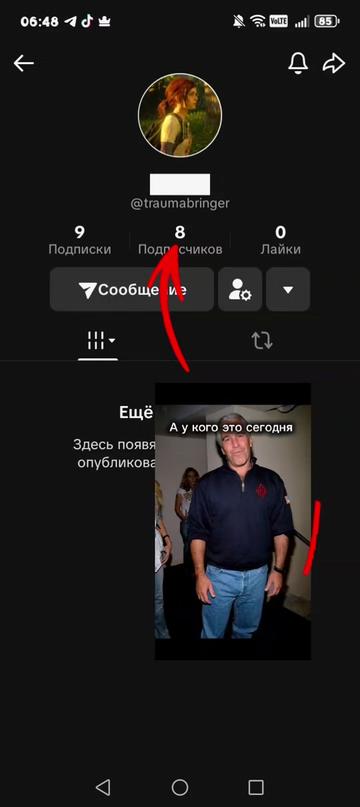
Task: Share this profile via the arrow icon
Action: tap(334, 63)
